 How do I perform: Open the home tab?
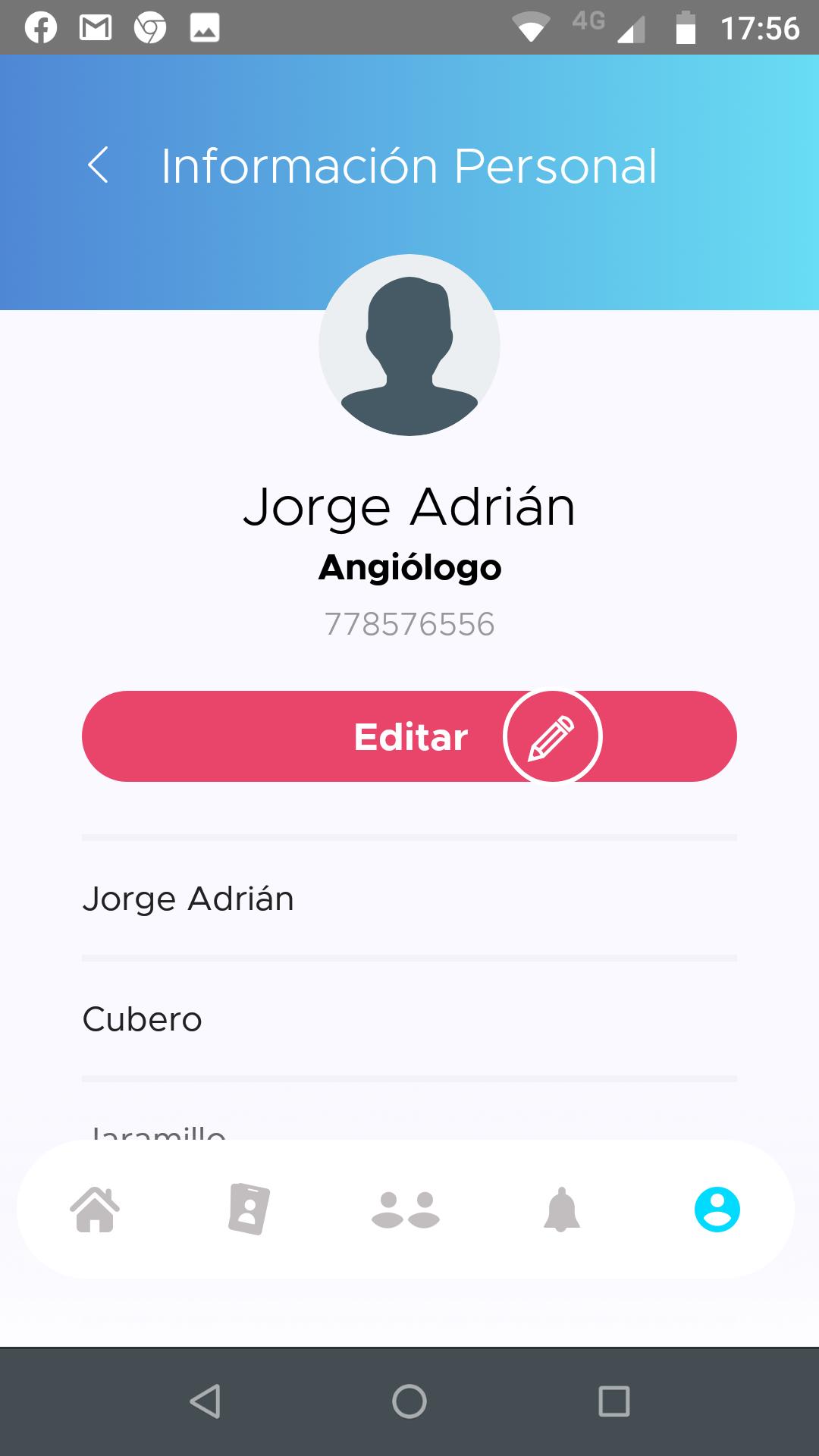click(95, 1209)
